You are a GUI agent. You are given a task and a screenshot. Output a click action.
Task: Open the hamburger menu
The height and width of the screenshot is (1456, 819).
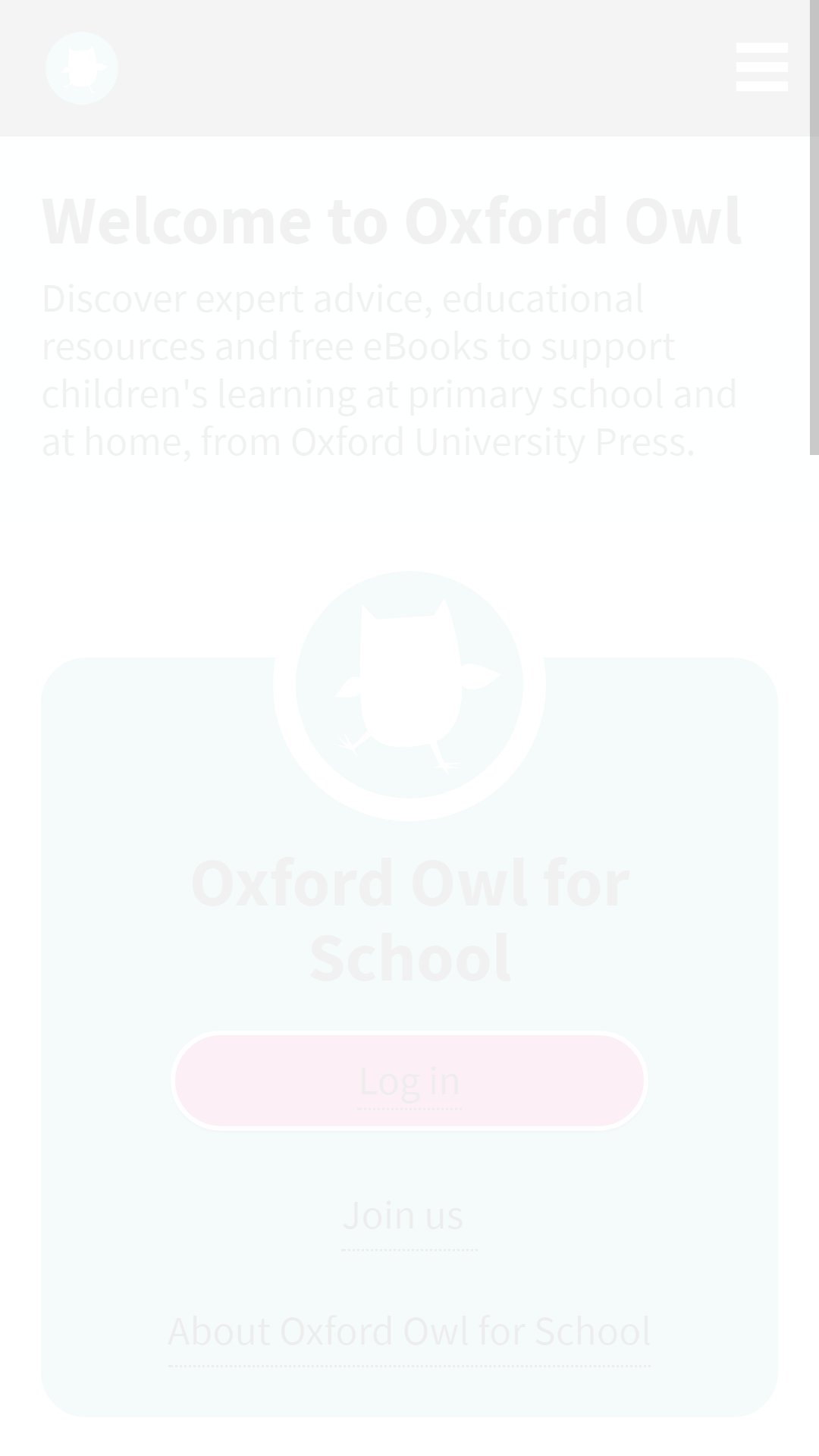coord(761,67)
